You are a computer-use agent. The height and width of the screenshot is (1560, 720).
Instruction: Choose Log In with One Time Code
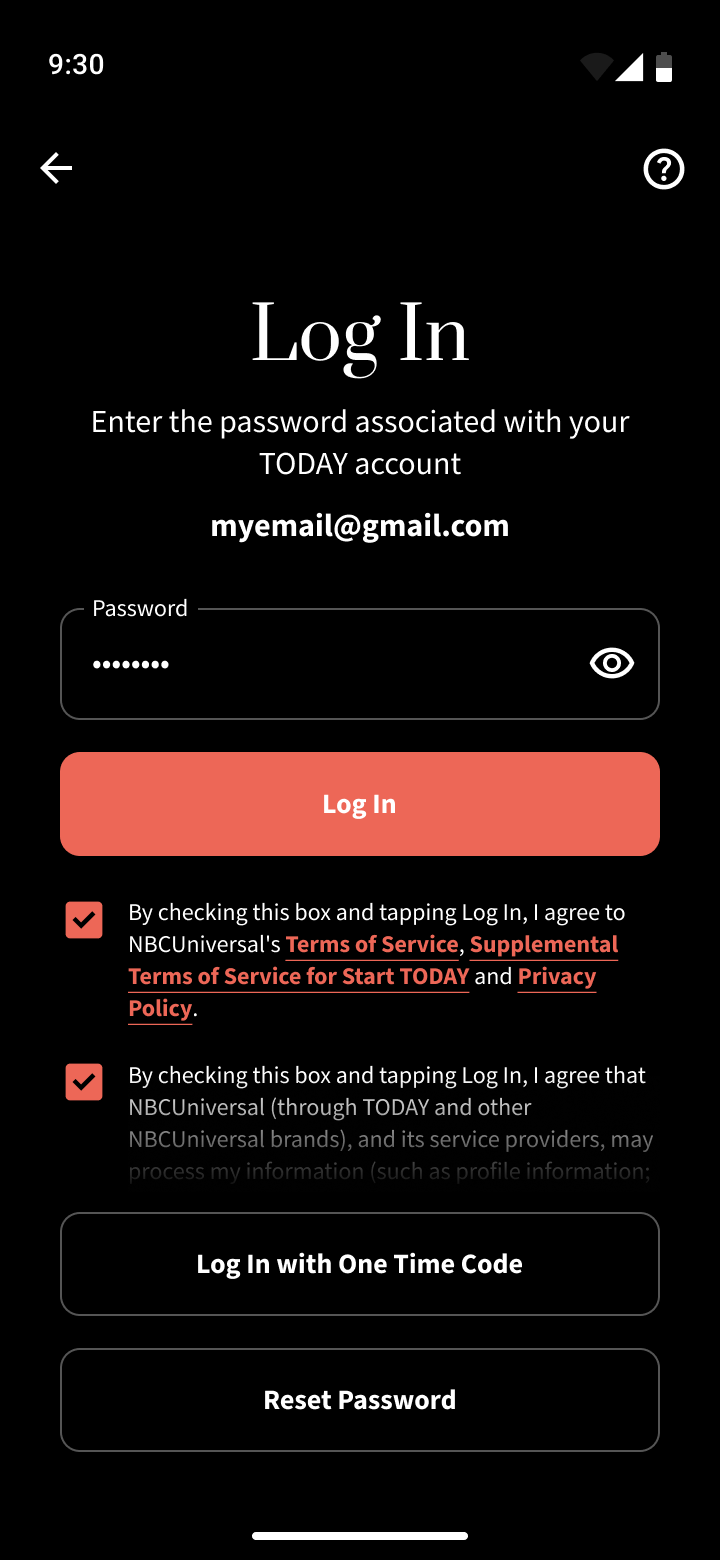360,1264
